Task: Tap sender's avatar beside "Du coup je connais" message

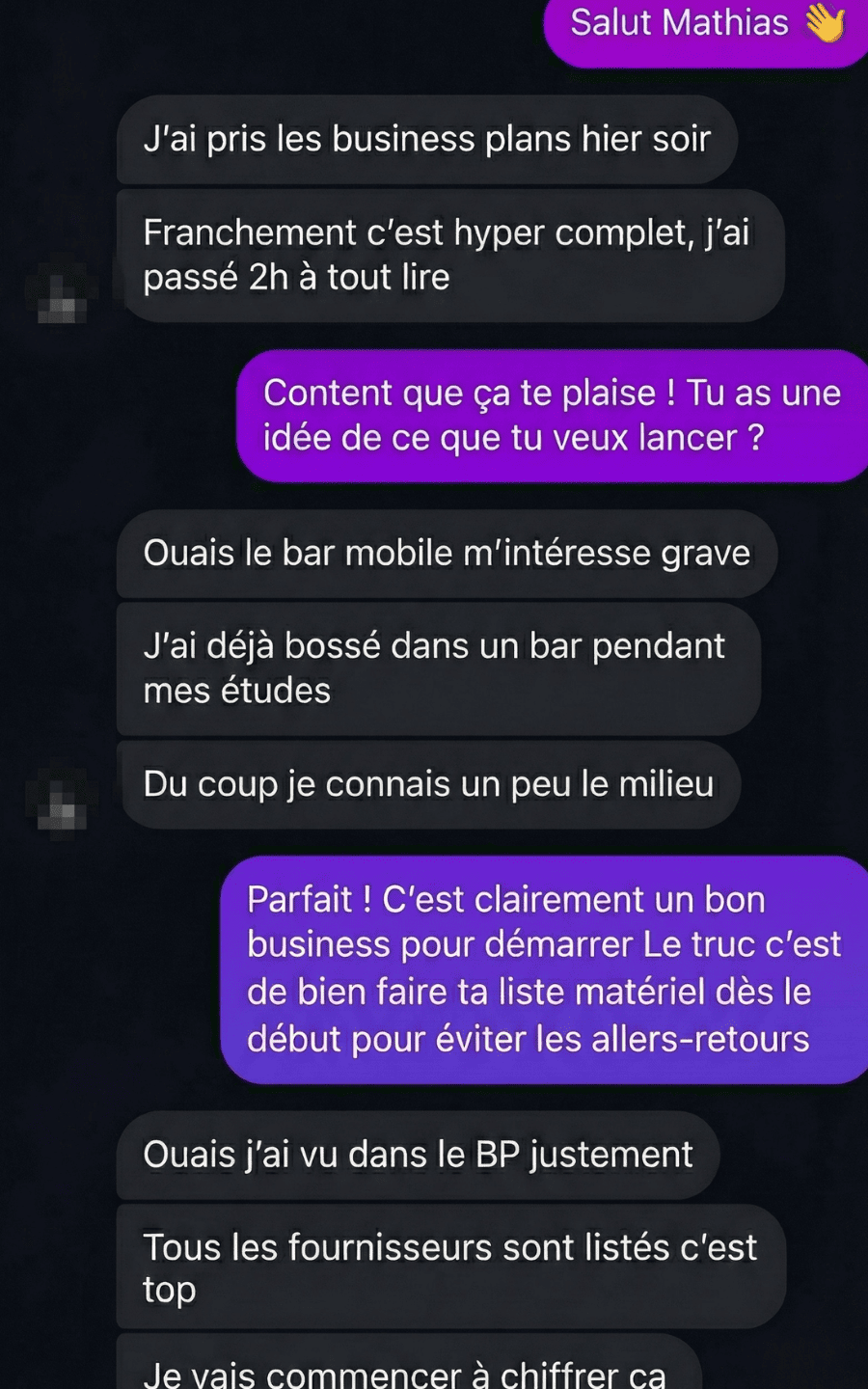Action: pos(63,800)
